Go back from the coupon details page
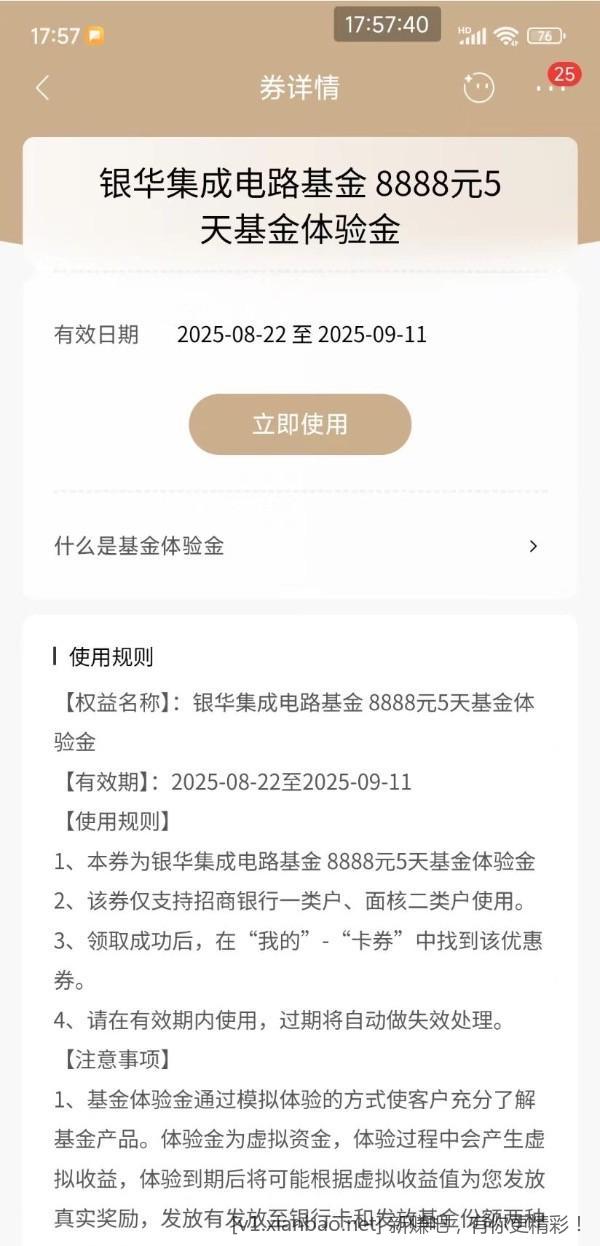600x1246 pixels. 42,88
